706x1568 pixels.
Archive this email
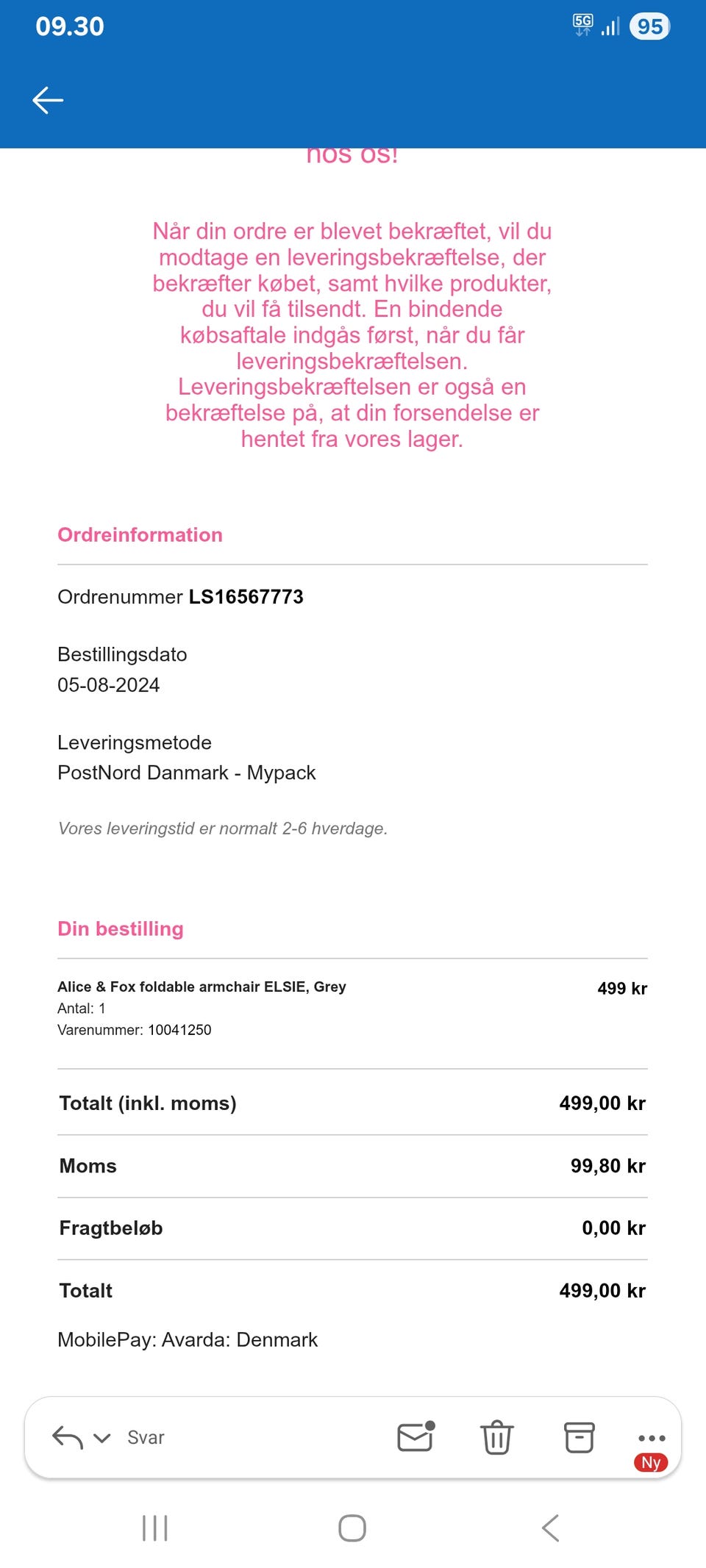[578, 1437]
